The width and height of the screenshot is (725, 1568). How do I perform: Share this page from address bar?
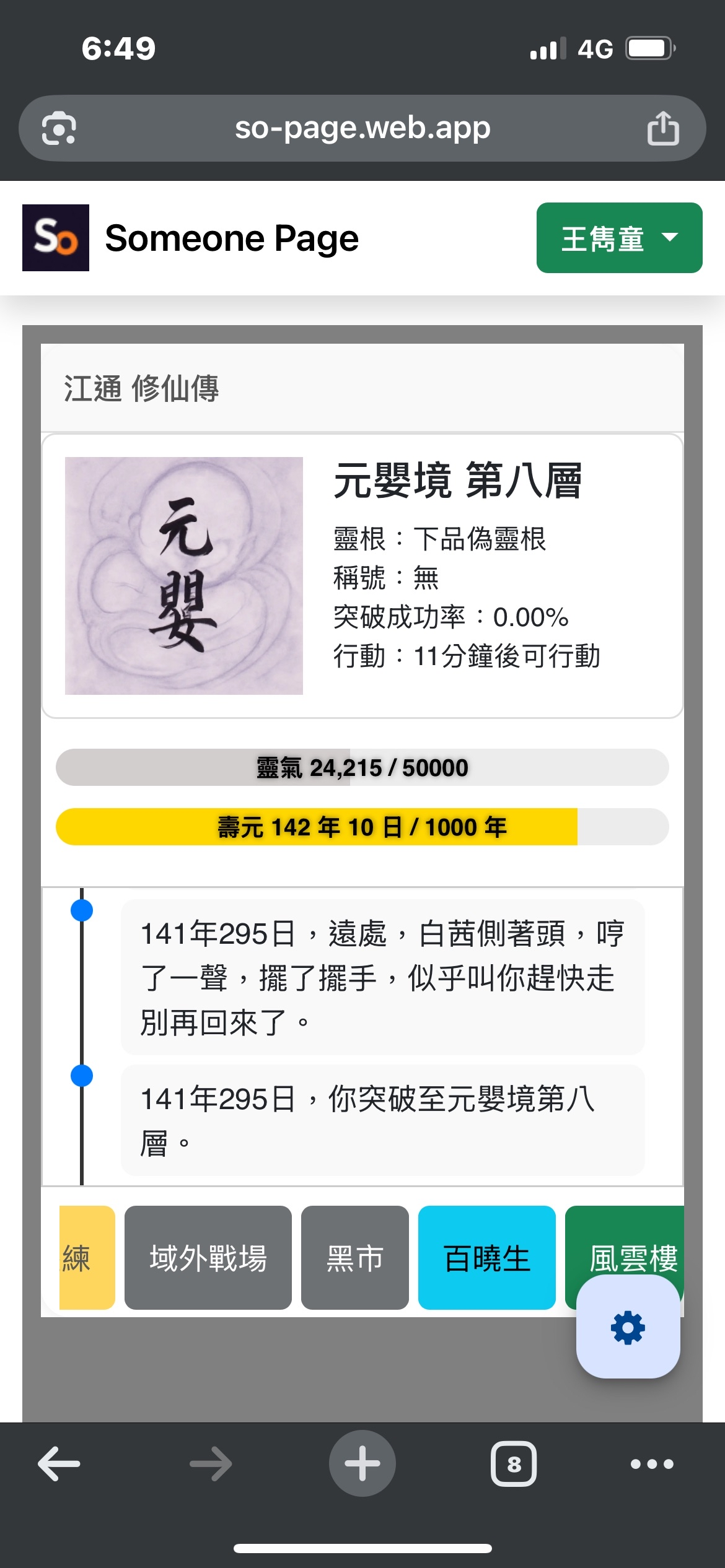tap(663, 128)
